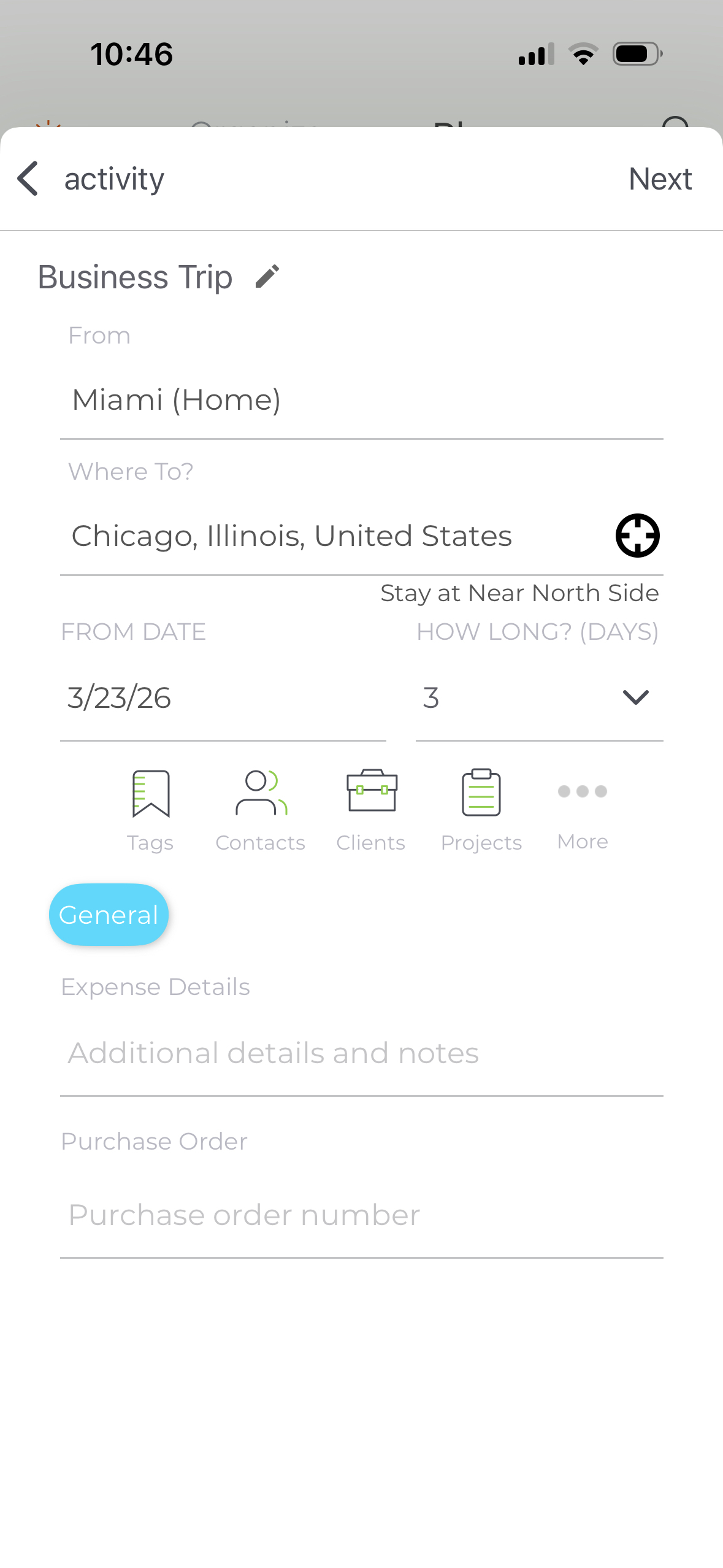Use current location crosshair icon
Screen dimensions: 723x1568
tap(637, 536)
